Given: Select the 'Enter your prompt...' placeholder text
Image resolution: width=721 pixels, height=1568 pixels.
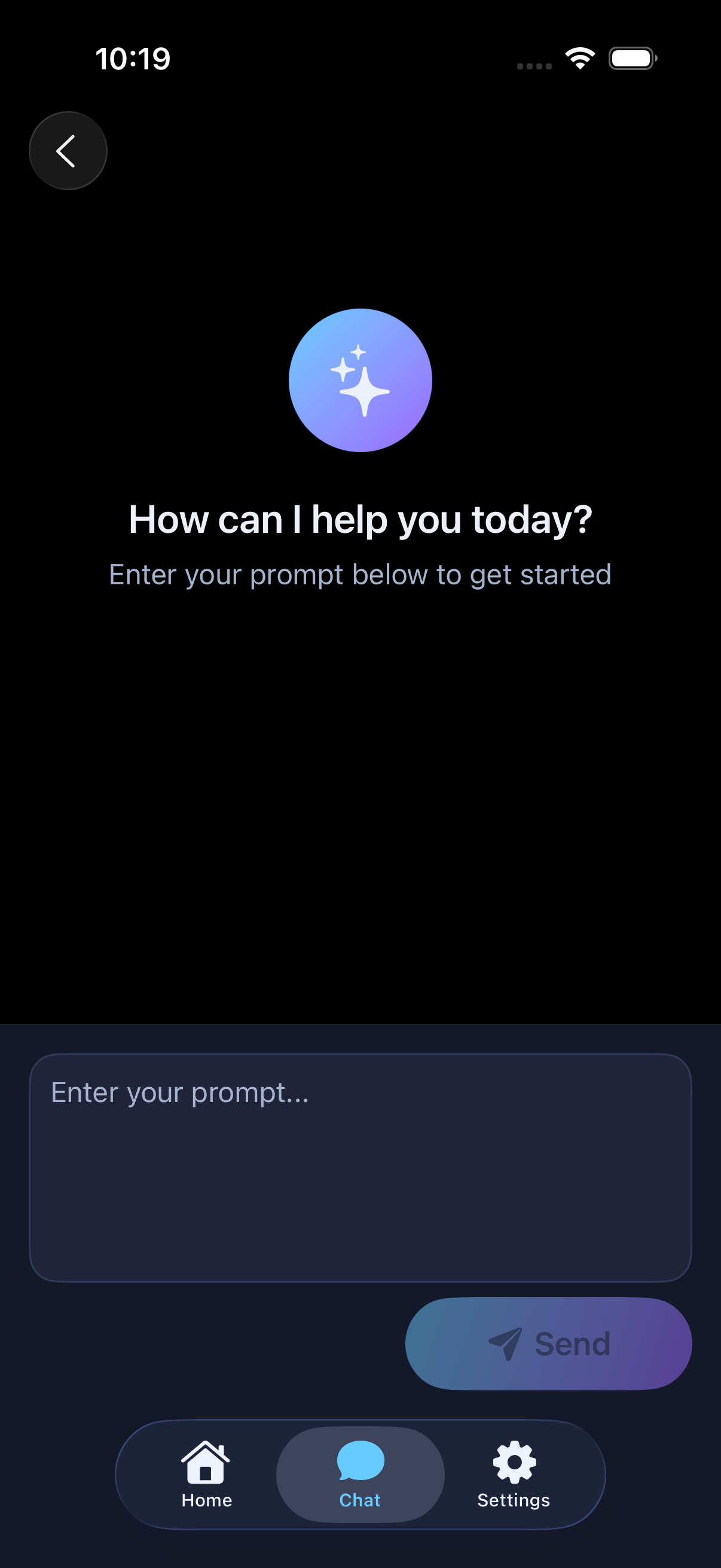Looking at the screenshot, I should coord(179,1092).
